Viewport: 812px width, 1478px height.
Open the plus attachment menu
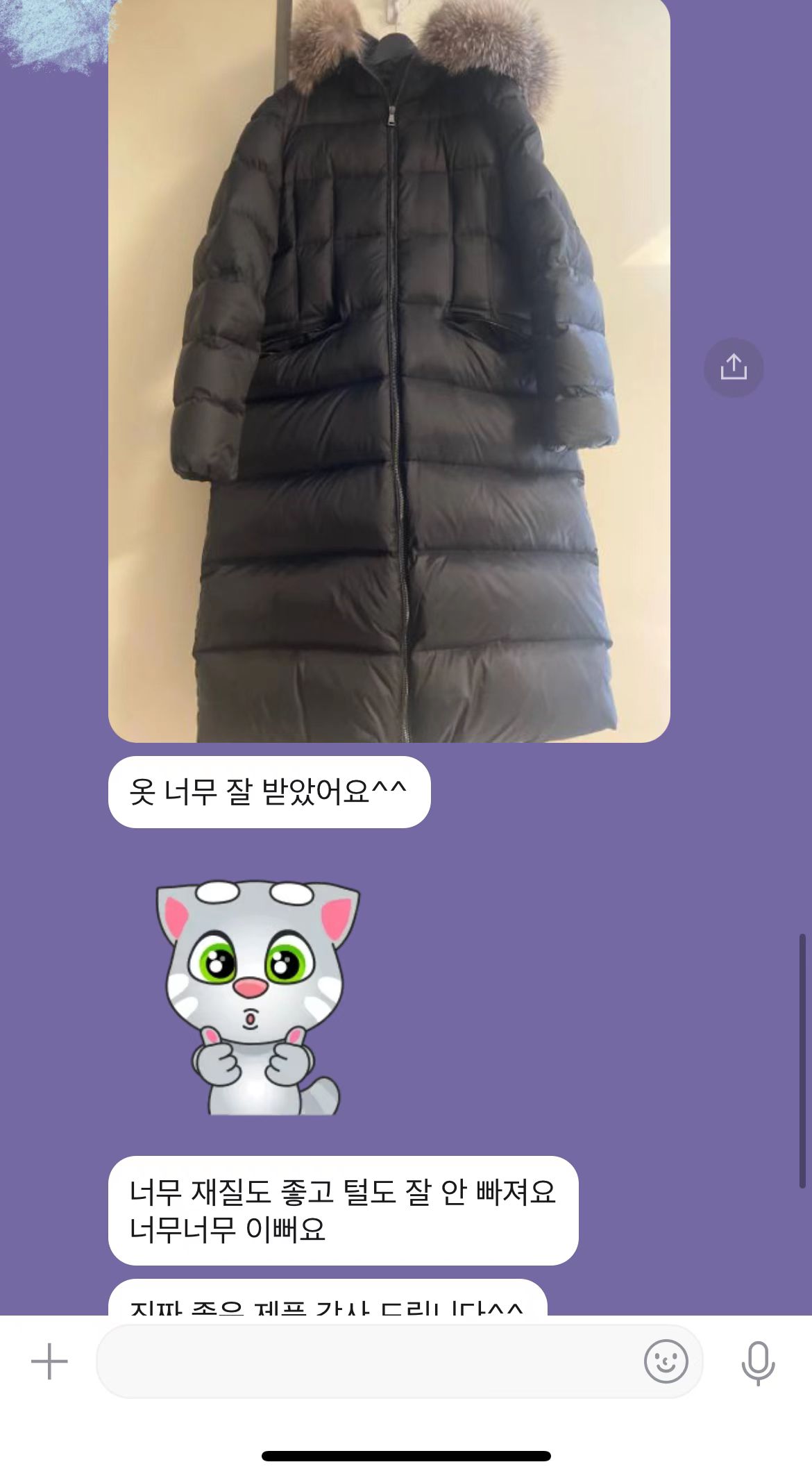pos(49,1361)
